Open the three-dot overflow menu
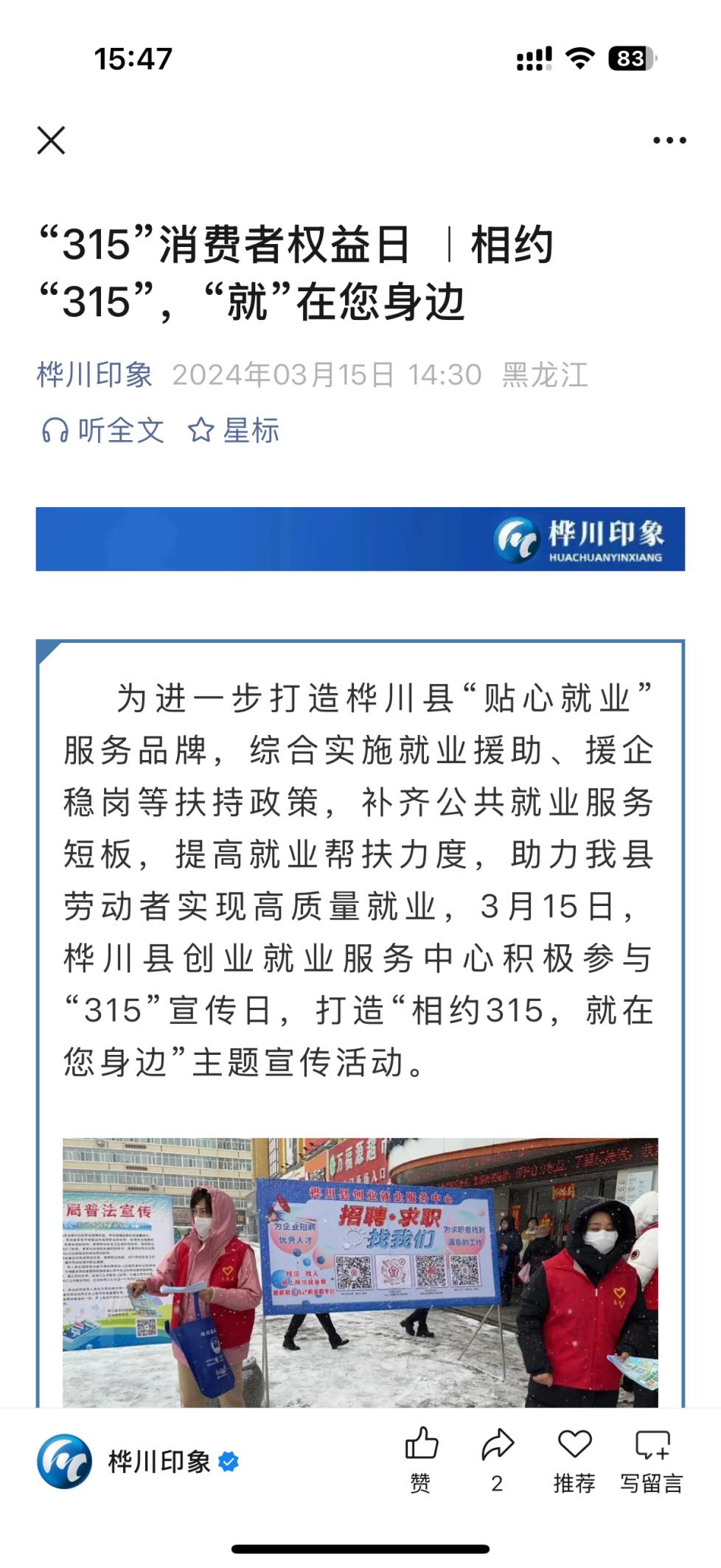The width and height of the screenshot is (721, 1568). coord(669,140)
